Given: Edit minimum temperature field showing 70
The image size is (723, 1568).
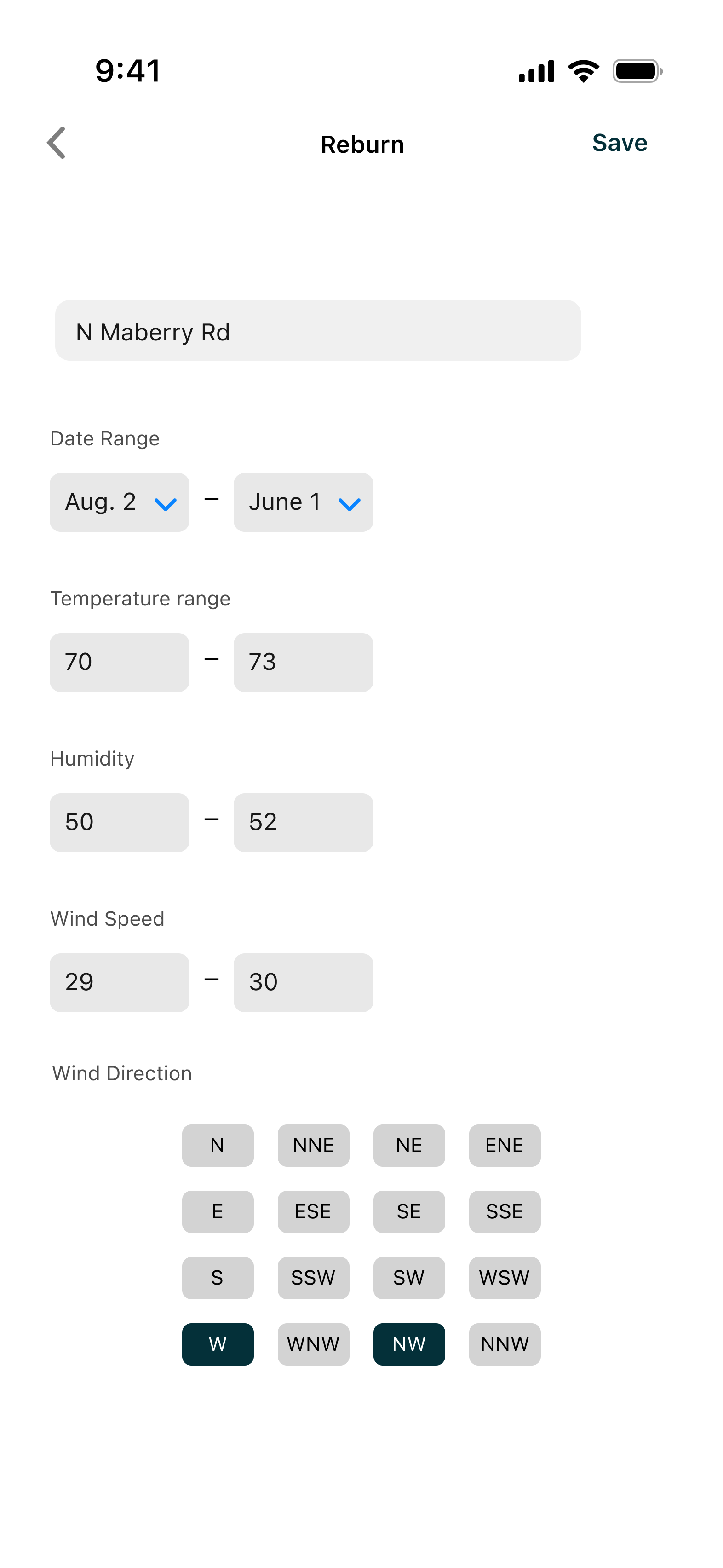Looking at the screenshot, I should [x=119, y=662].
